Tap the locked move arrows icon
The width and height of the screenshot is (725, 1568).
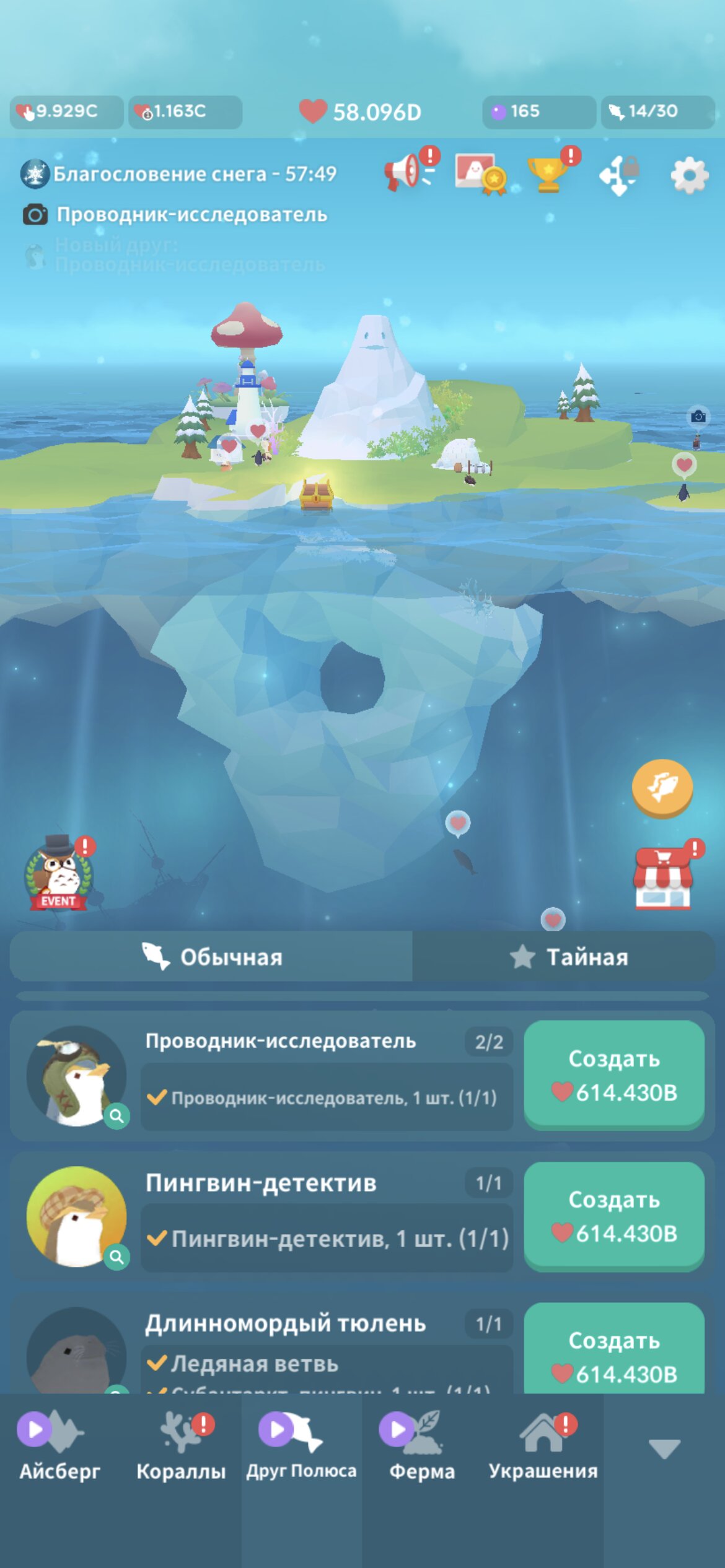pos(620,175)
